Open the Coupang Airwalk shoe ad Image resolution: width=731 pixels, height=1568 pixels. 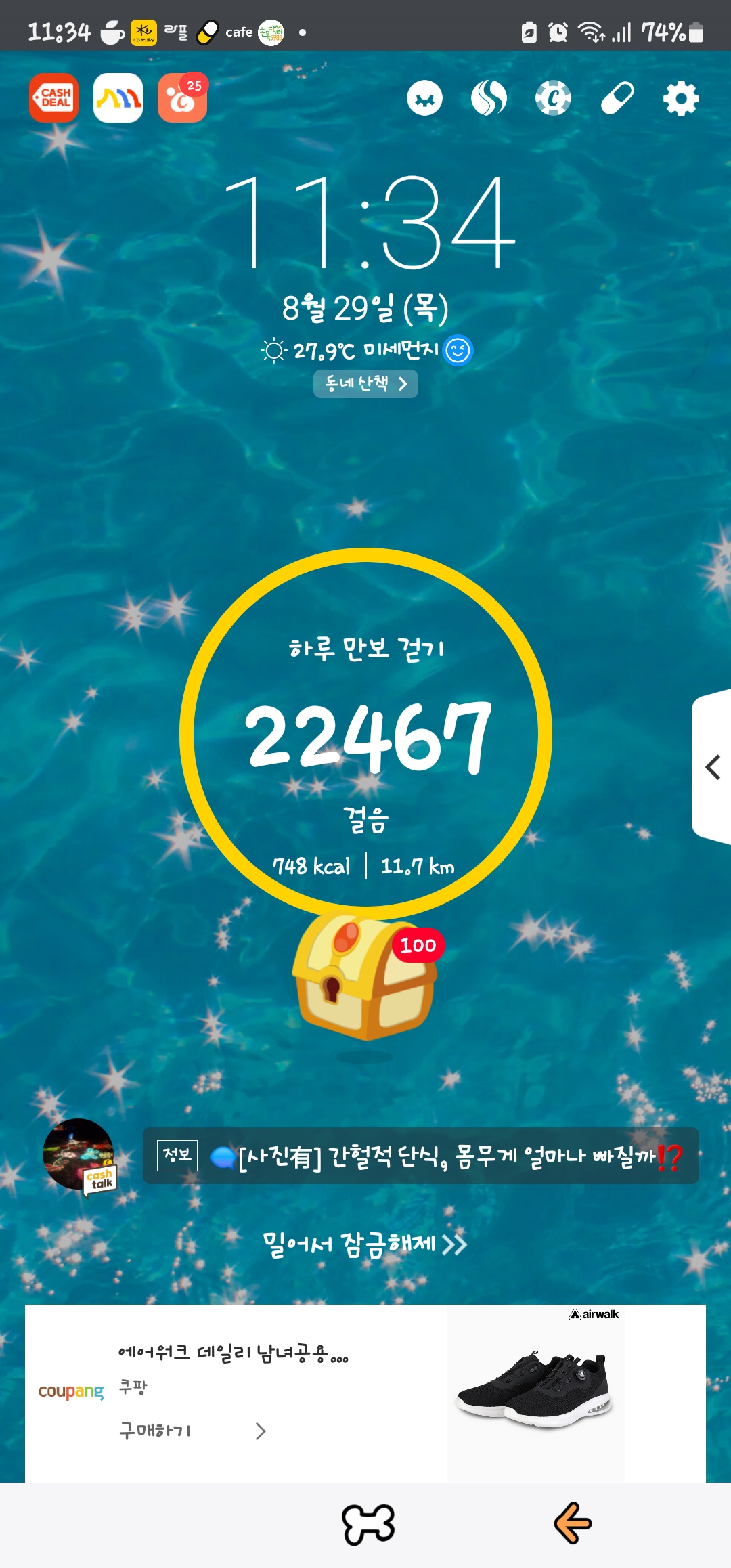point(365,1393)
